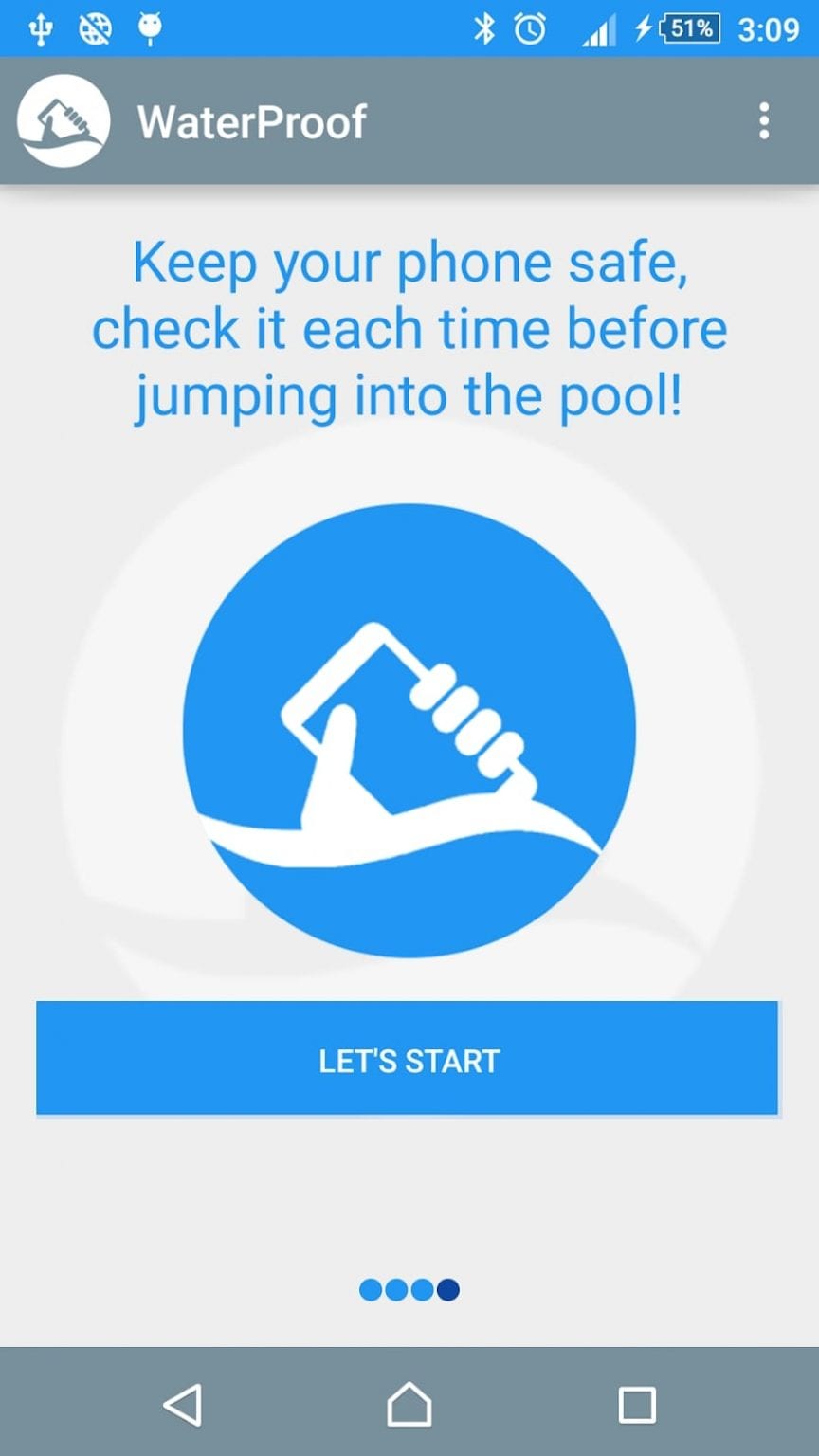Open the three-dot overflow menu
Viewport: 819px width, 1456px height.
coord(765,121)
